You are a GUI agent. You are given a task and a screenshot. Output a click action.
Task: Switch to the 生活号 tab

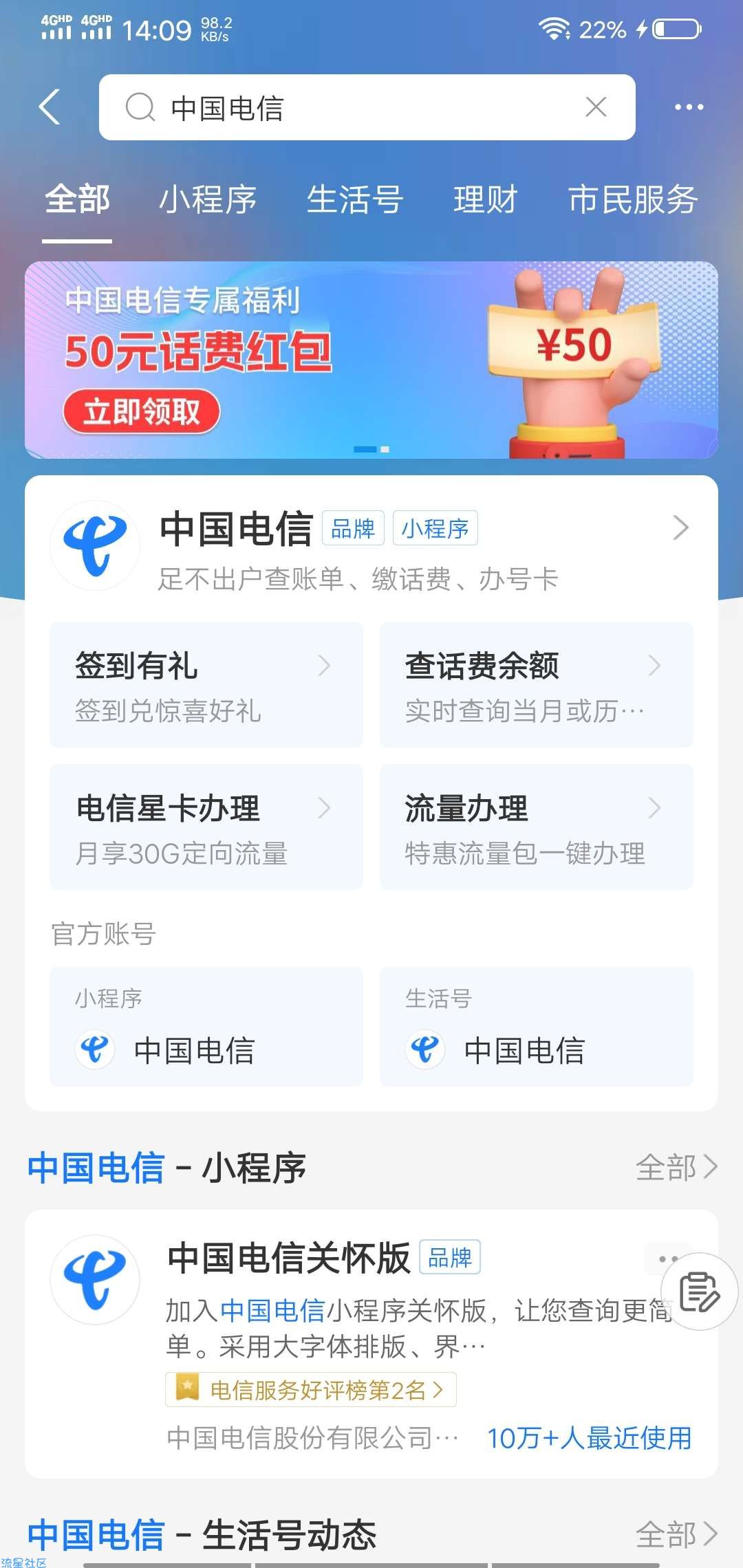point(354,200)
